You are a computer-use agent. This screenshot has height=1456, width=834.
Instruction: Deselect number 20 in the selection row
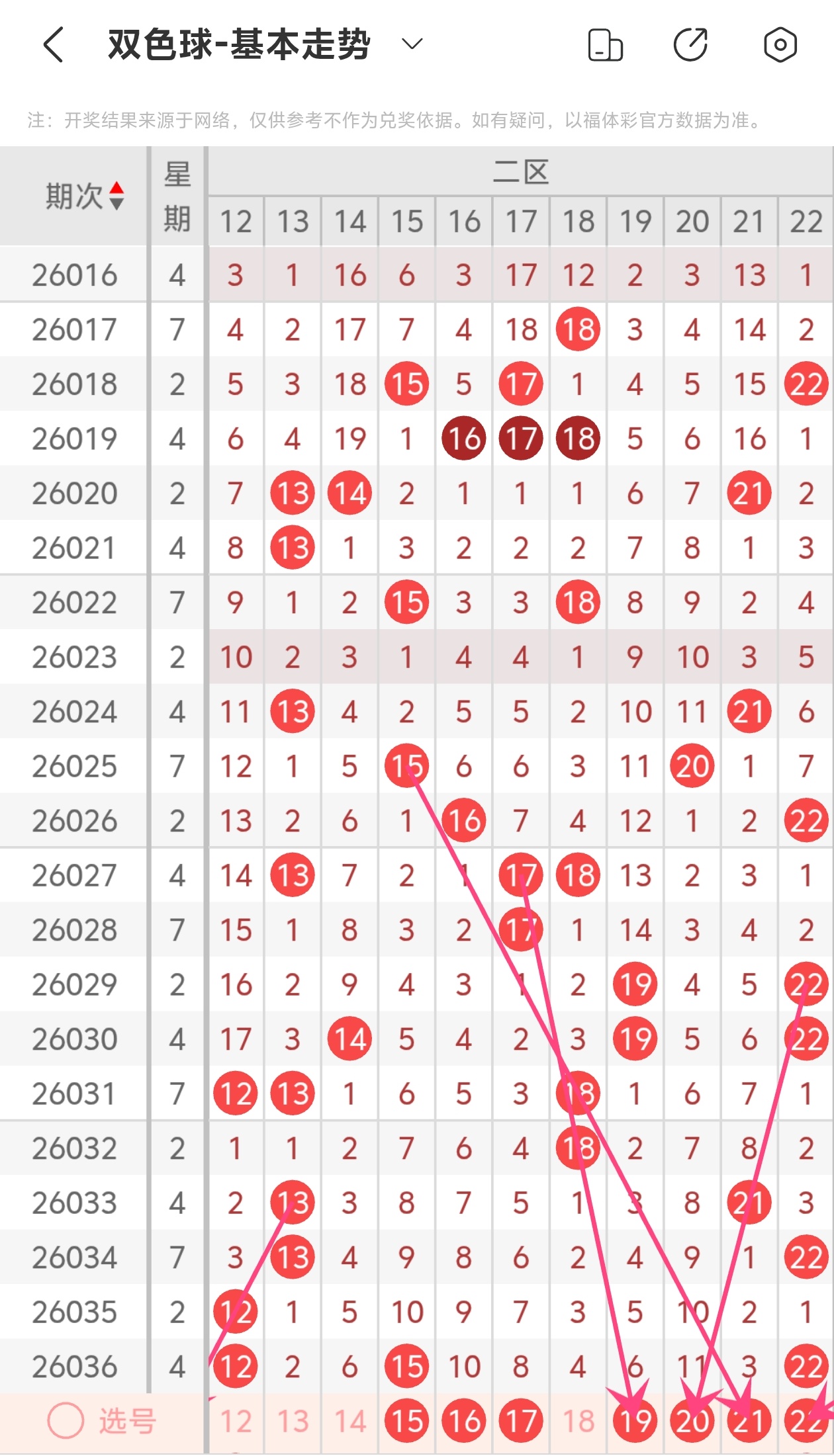pos(692,1421)
